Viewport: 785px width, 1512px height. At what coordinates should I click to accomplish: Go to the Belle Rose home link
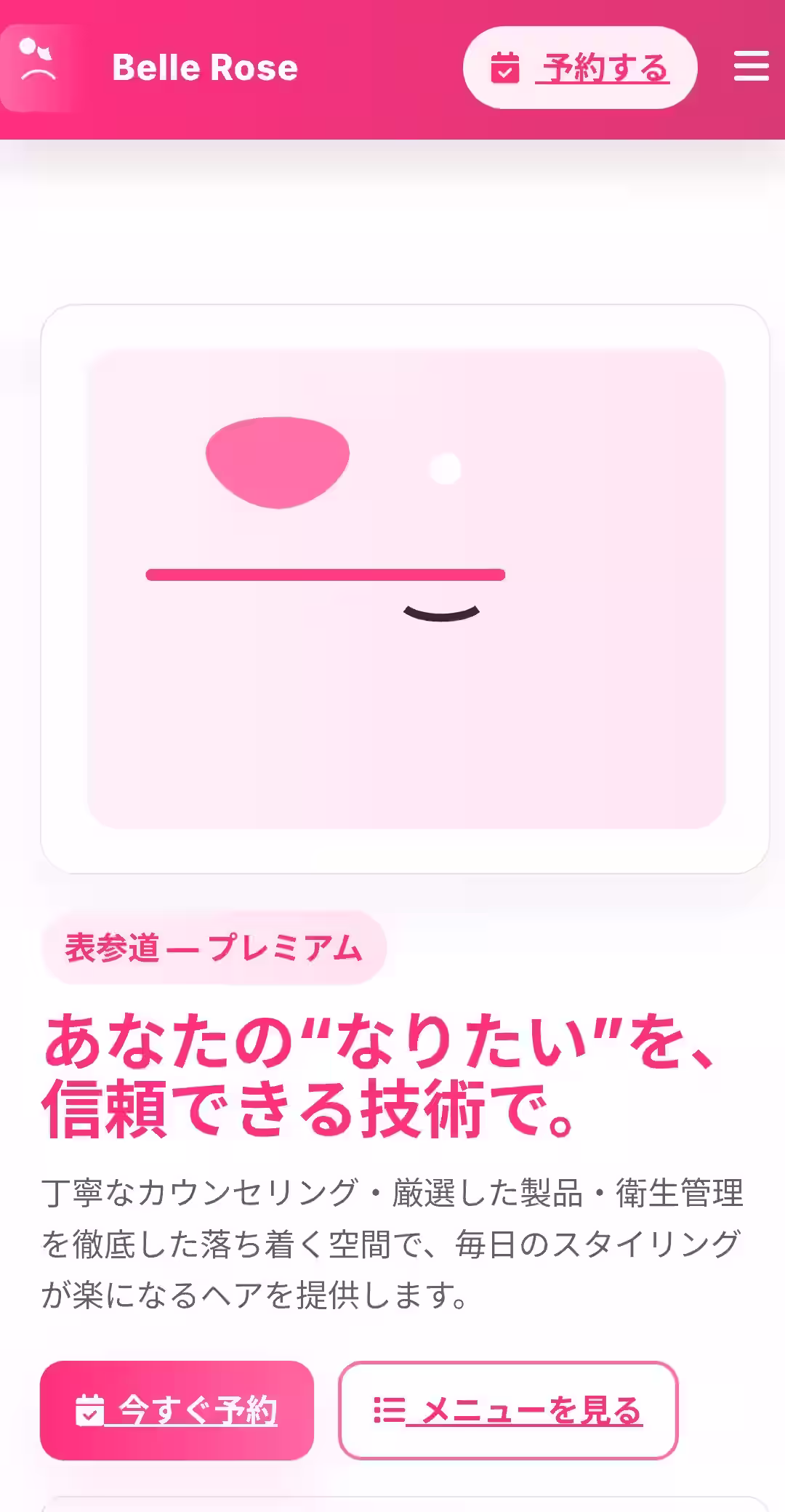[x=204, y=68]
